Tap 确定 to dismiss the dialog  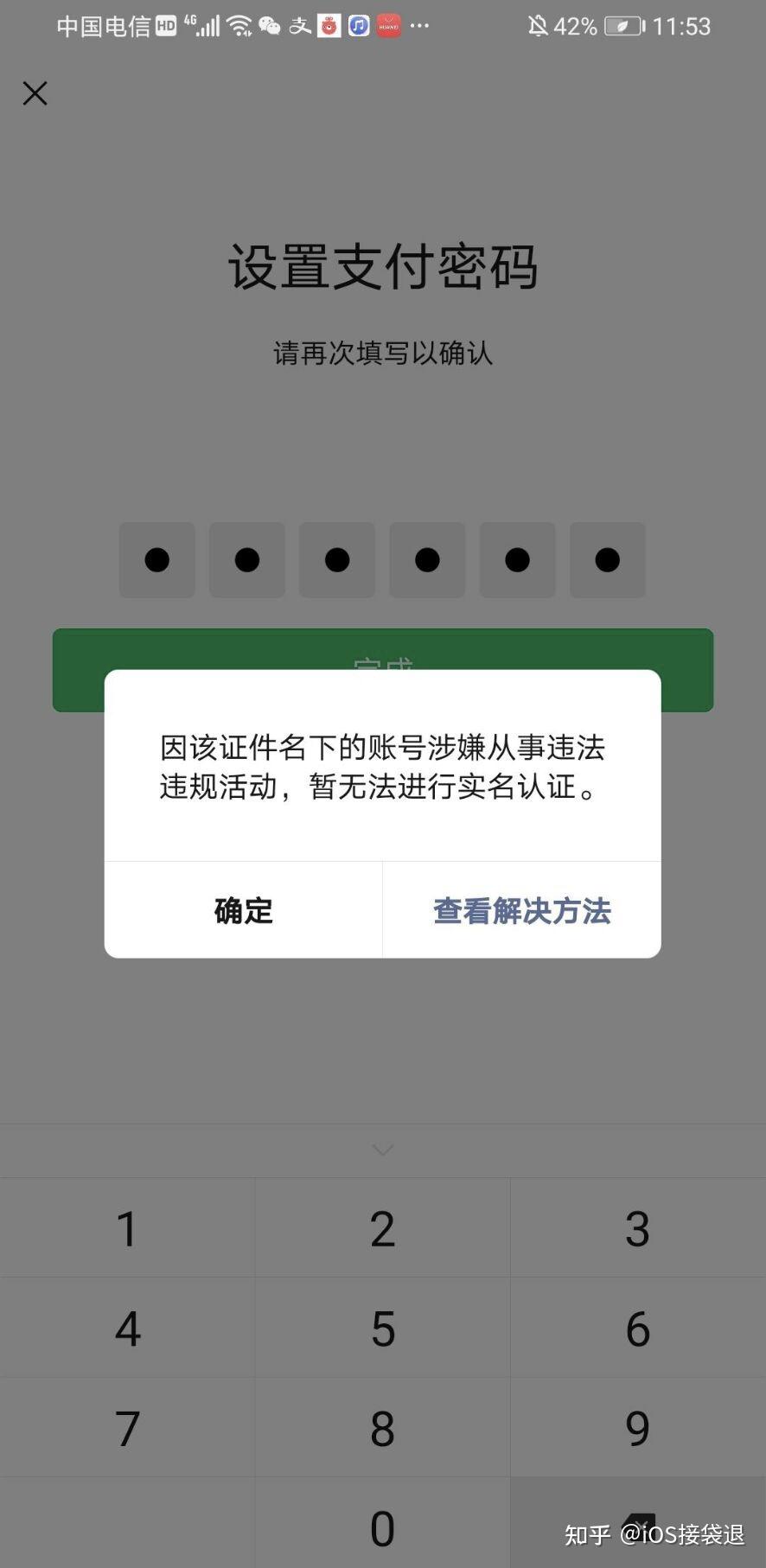[243, 910]
